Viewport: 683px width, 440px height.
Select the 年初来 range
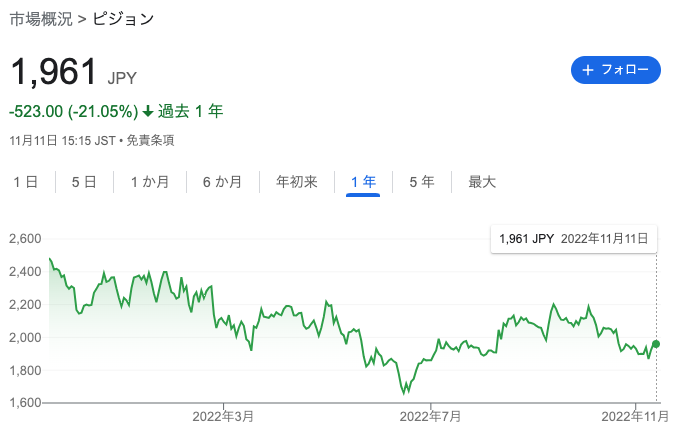tap(297, 182)
